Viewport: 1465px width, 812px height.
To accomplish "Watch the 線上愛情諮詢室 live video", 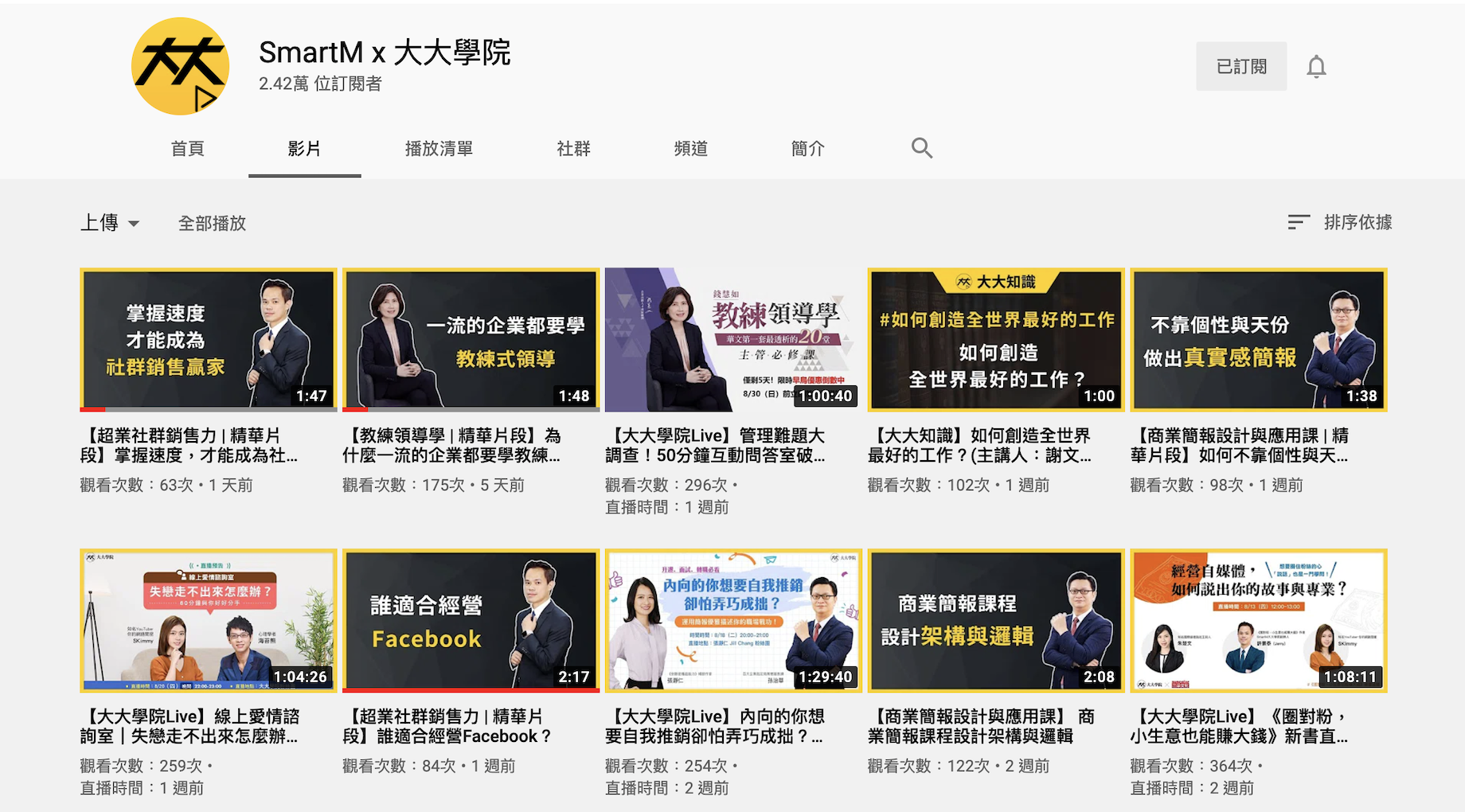I will click(209, 621).
